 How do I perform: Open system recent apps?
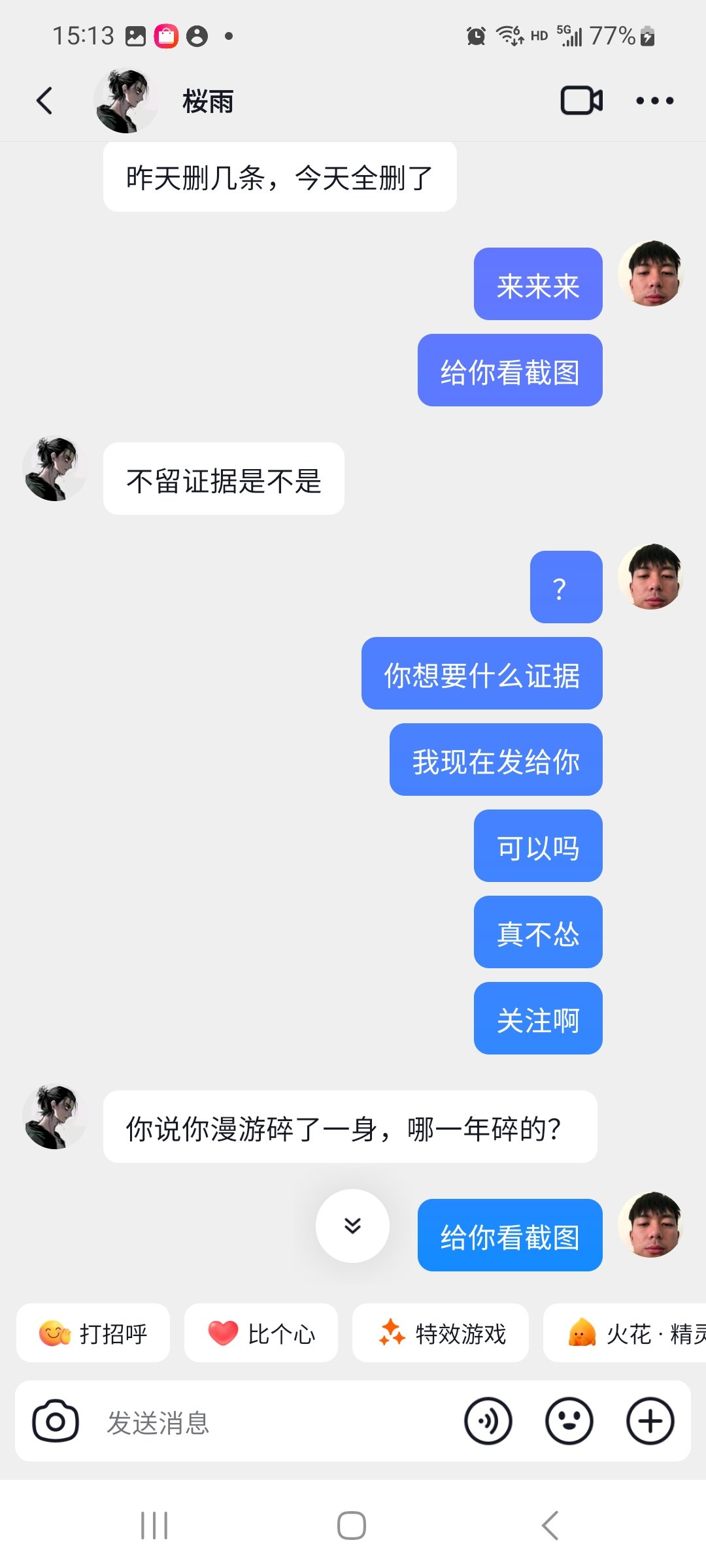pos(154,1526)
